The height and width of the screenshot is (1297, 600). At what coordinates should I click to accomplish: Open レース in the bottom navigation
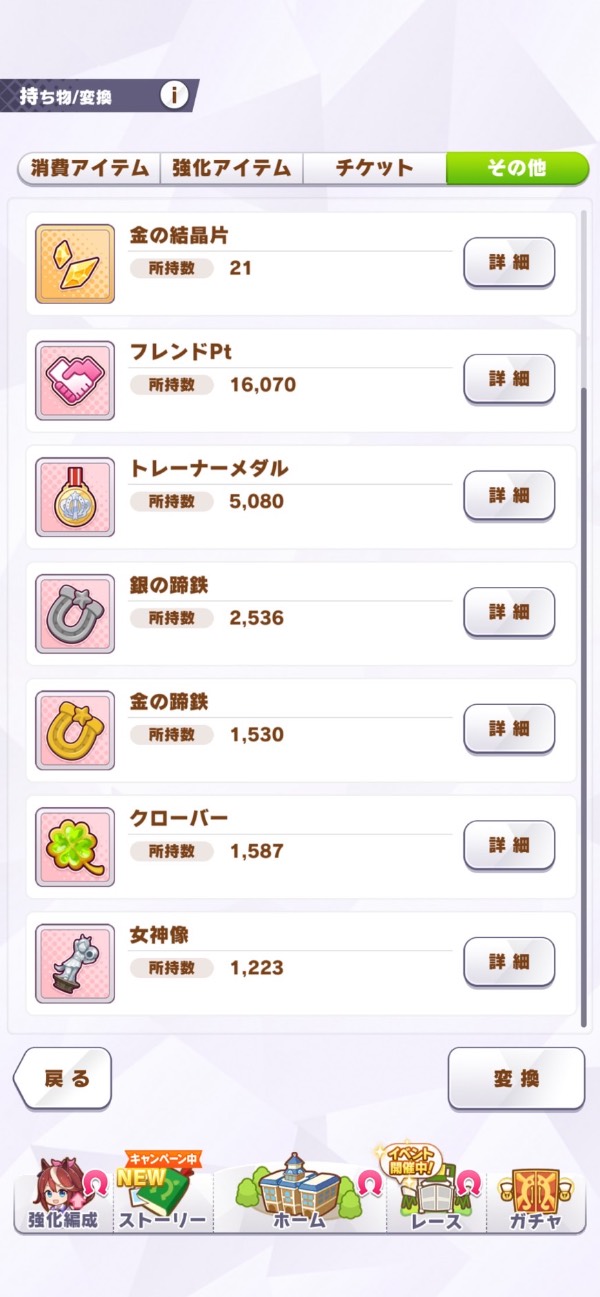click(x=436, y=1200)
